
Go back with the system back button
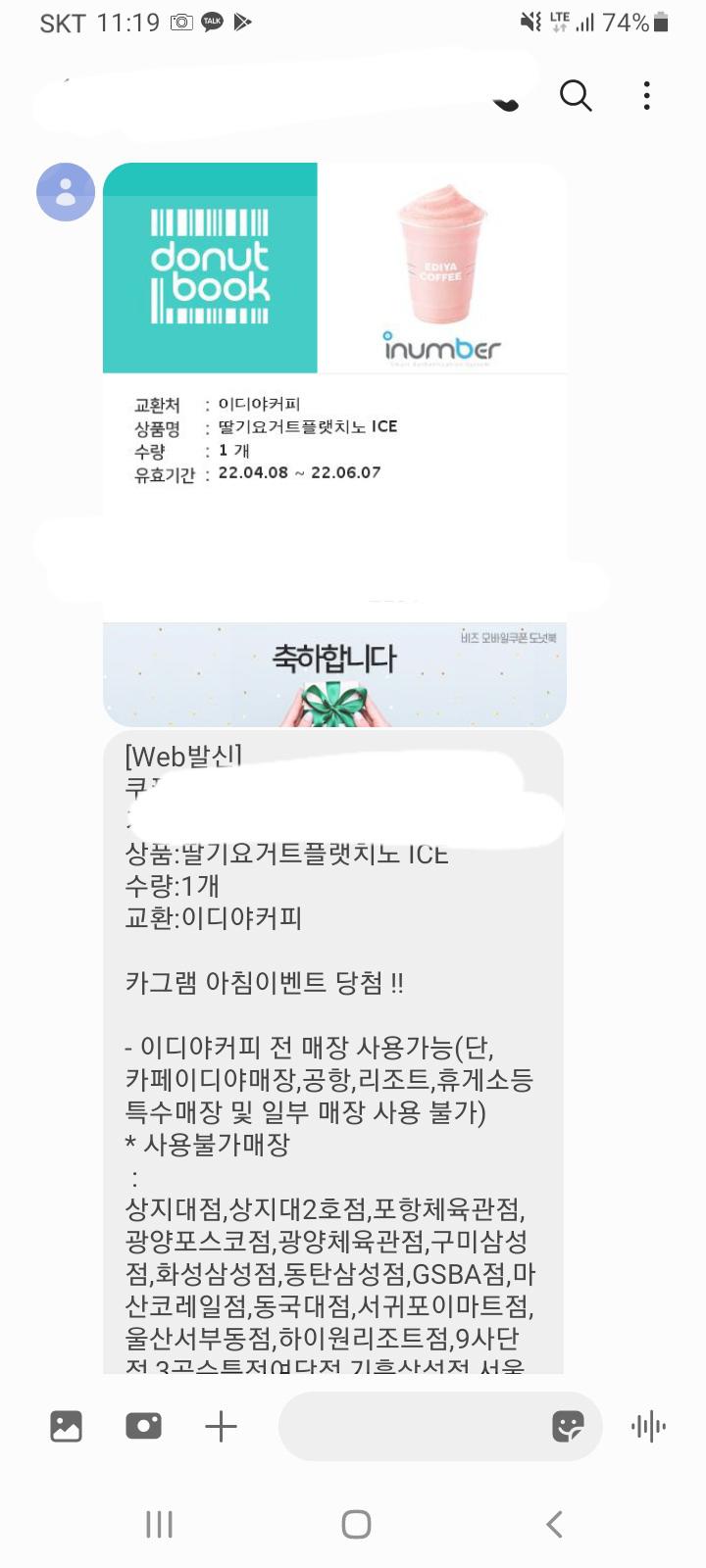554,1524
